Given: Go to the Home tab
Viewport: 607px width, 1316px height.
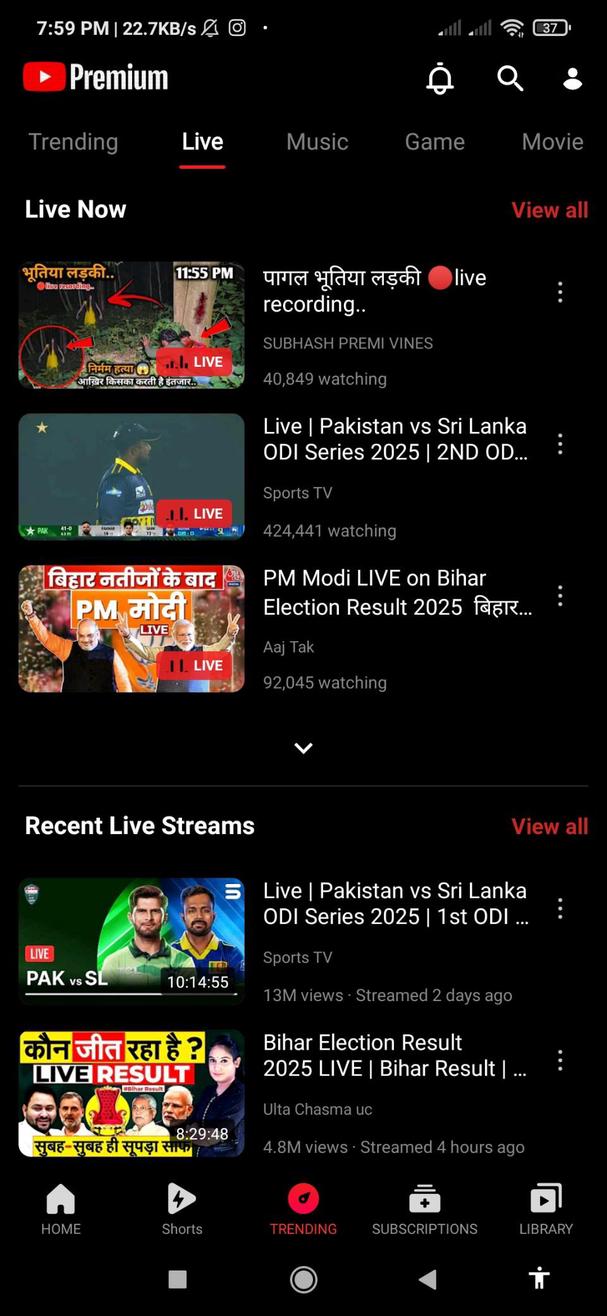Looking at the screenshot, I should 61,1209.
